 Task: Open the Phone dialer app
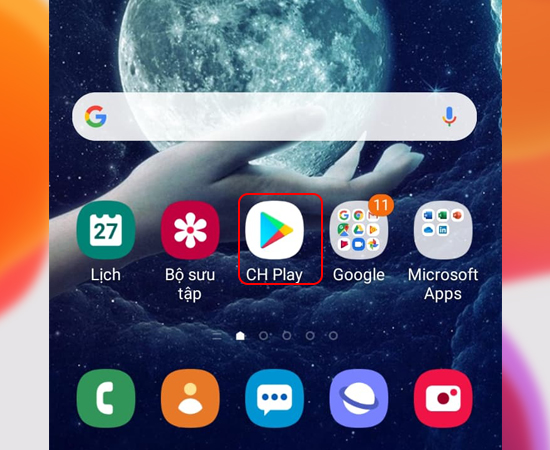pos(106,398)
